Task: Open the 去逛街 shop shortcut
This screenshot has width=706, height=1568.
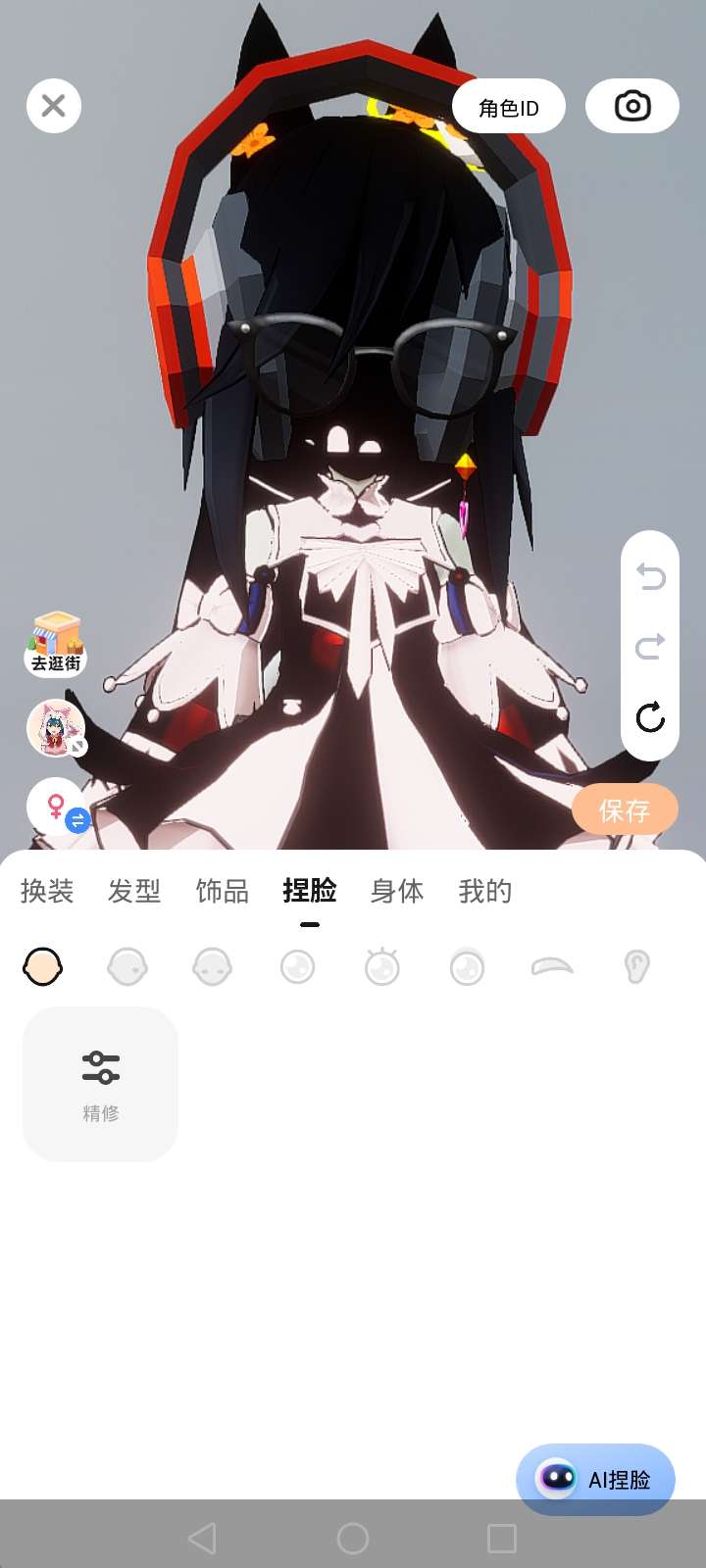Action: 56,644
